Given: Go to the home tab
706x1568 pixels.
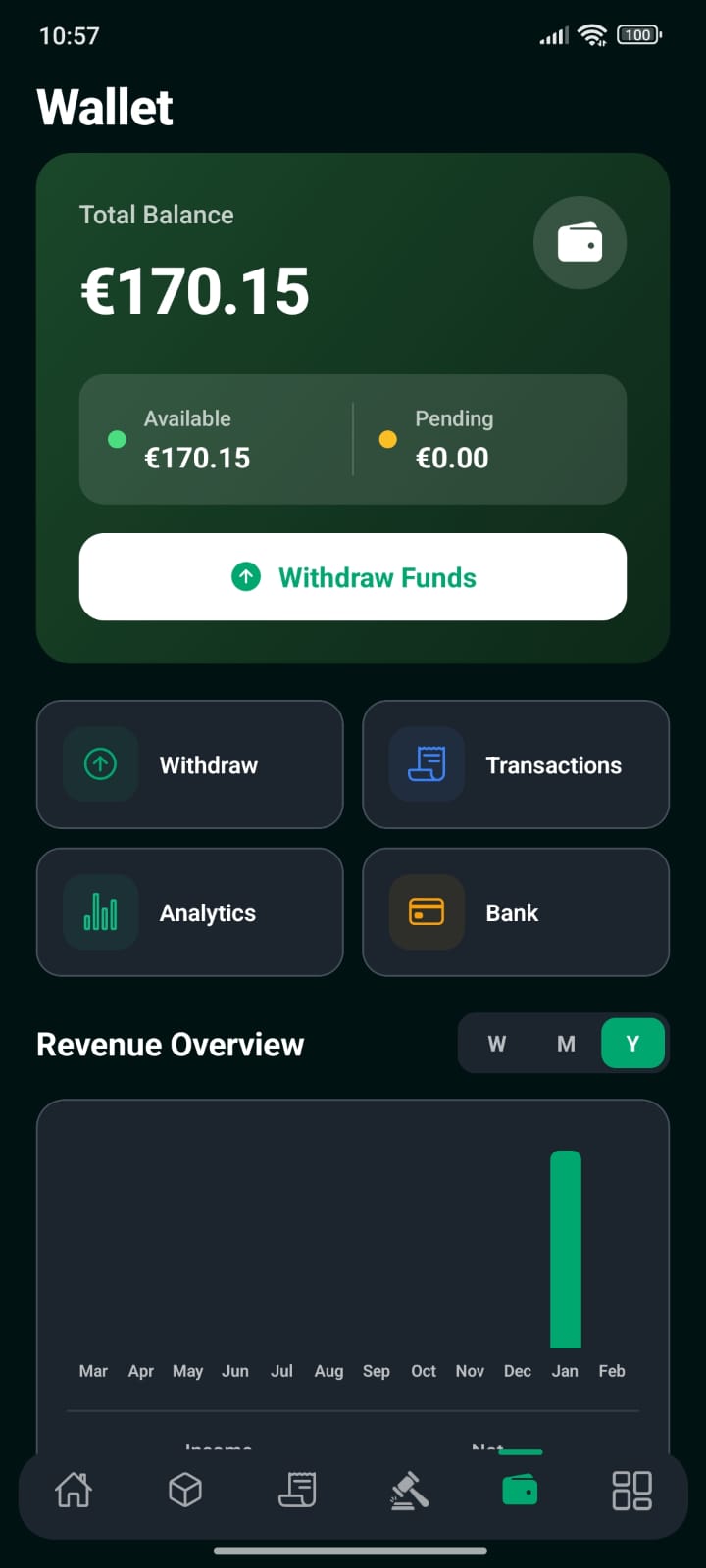Looking at the screenshot, I should pos(74,1491).
